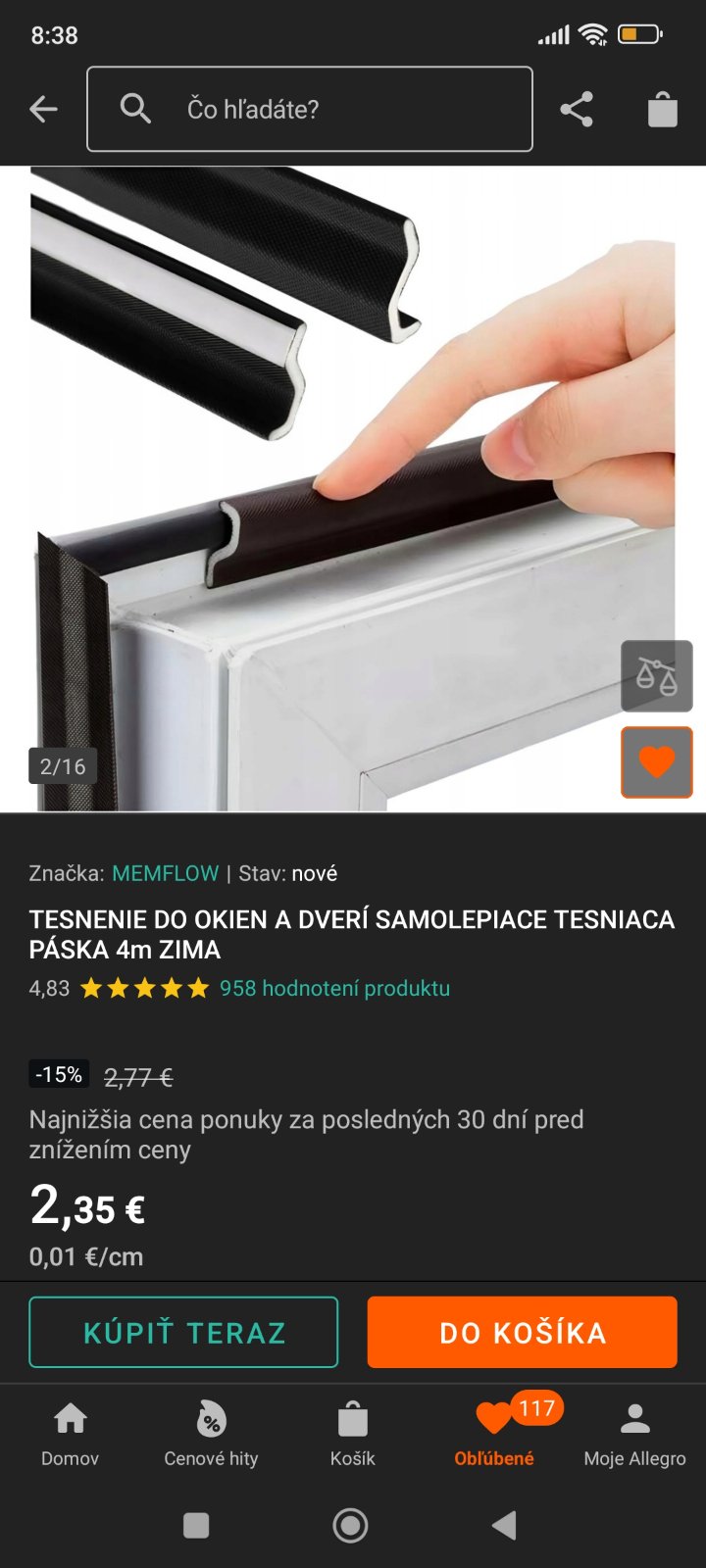Open the shopping bag icon at top
This screenshot has width=706, height=1568.
click(x=663, y=109)
